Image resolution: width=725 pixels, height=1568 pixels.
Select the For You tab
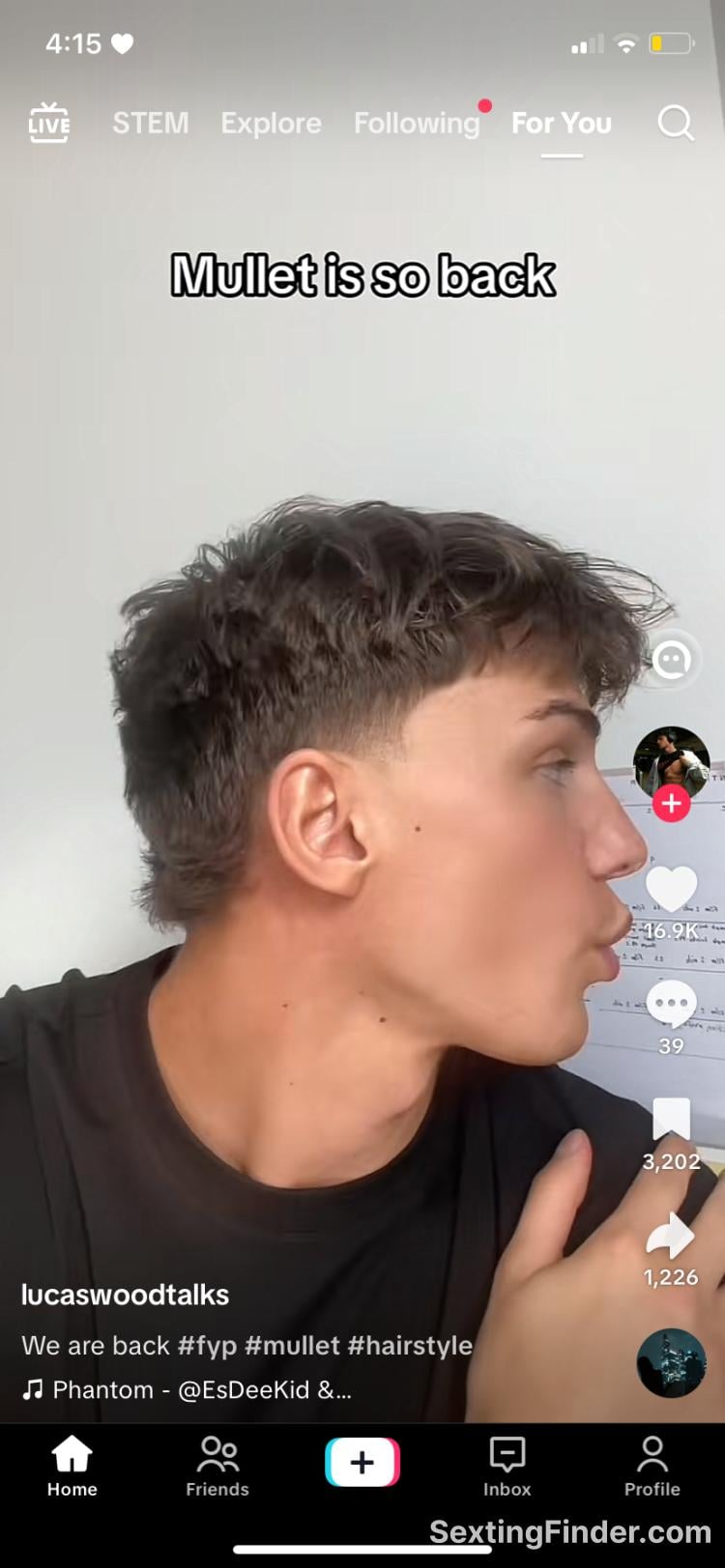pos(562,123)
